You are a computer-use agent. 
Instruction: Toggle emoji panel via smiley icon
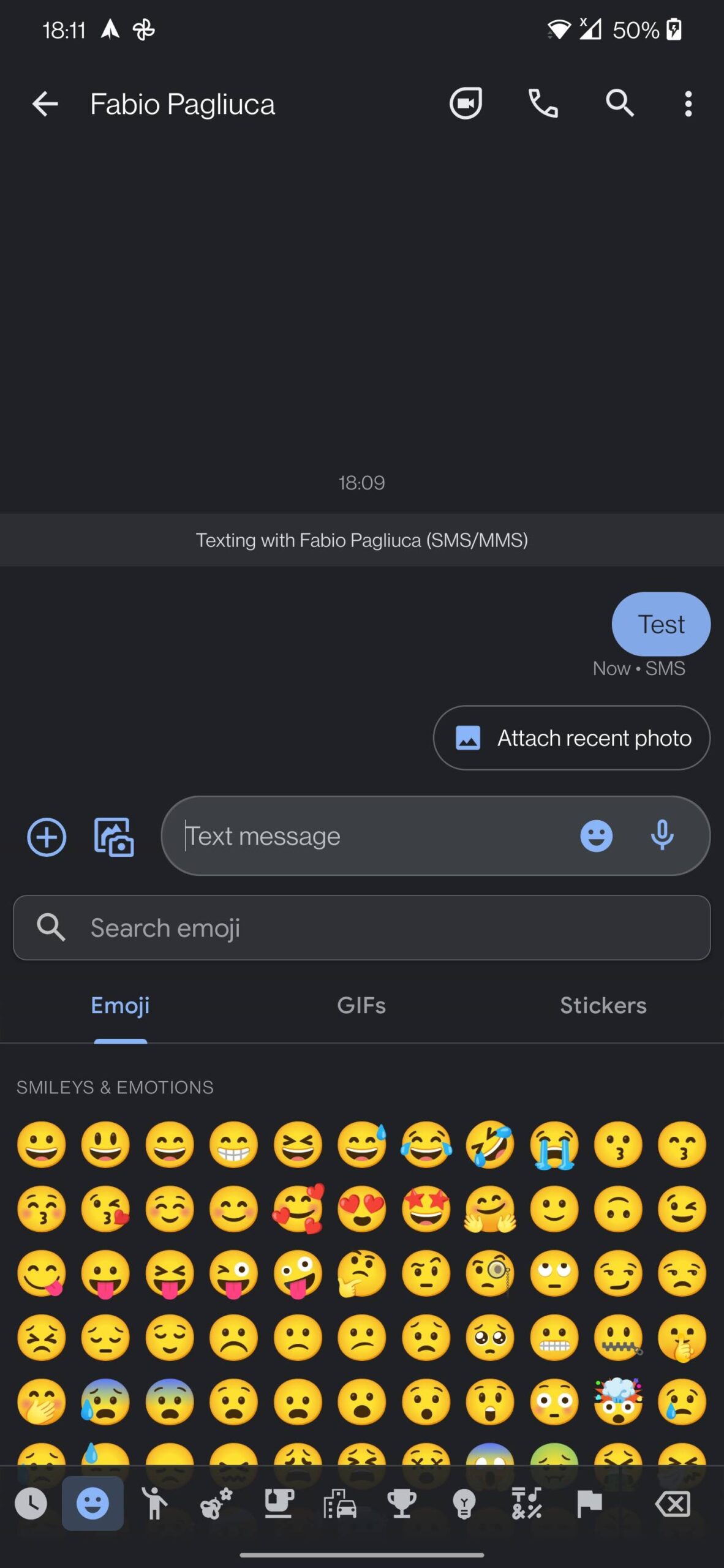click(596, 835)
